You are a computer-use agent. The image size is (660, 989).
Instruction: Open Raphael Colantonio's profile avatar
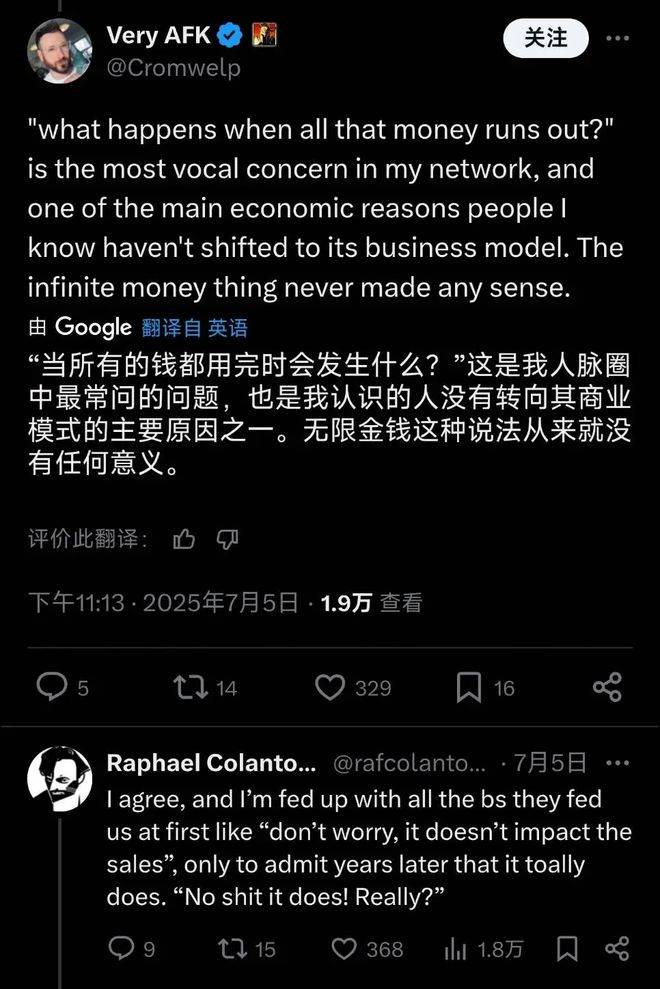(x=60, y=779)
